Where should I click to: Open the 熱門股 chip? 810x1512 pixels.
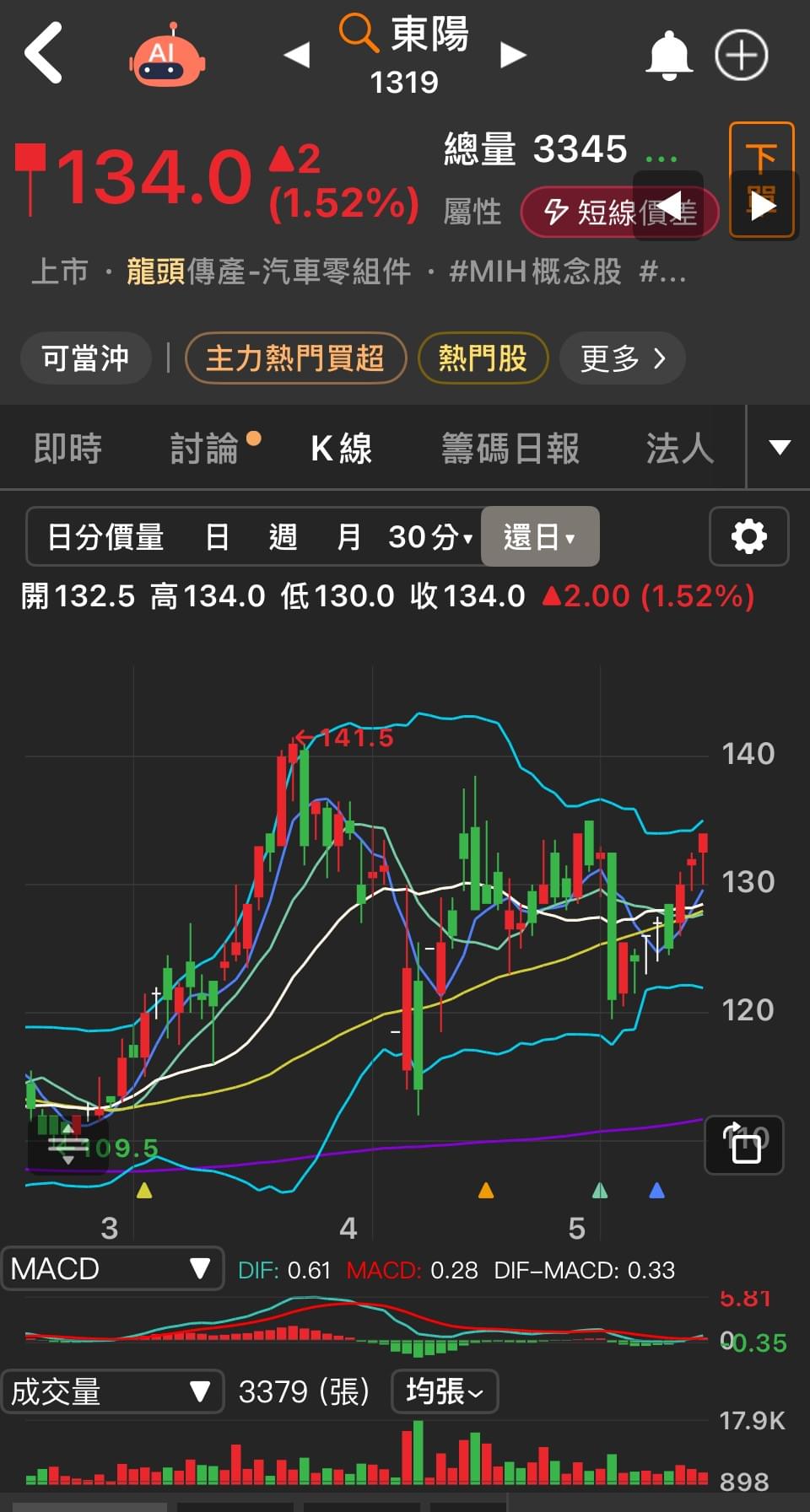coord(483,358)
